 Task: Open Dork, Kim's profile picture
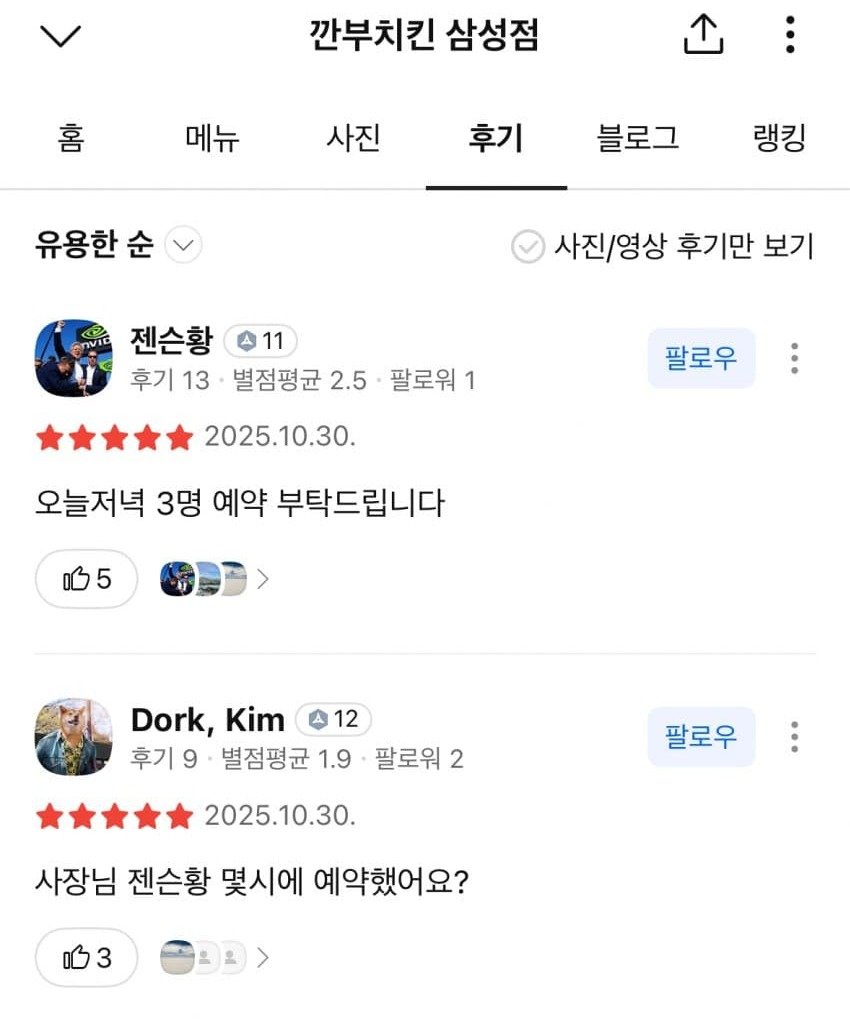pos(73,737)
